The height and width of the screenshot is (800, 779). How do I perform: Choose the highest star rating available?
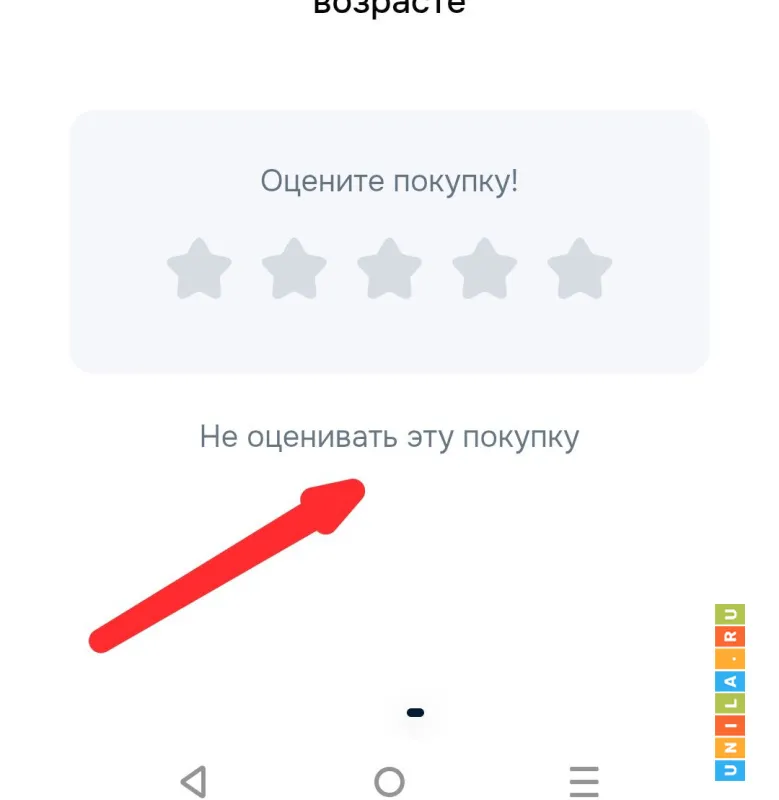[x=578, y=268]
